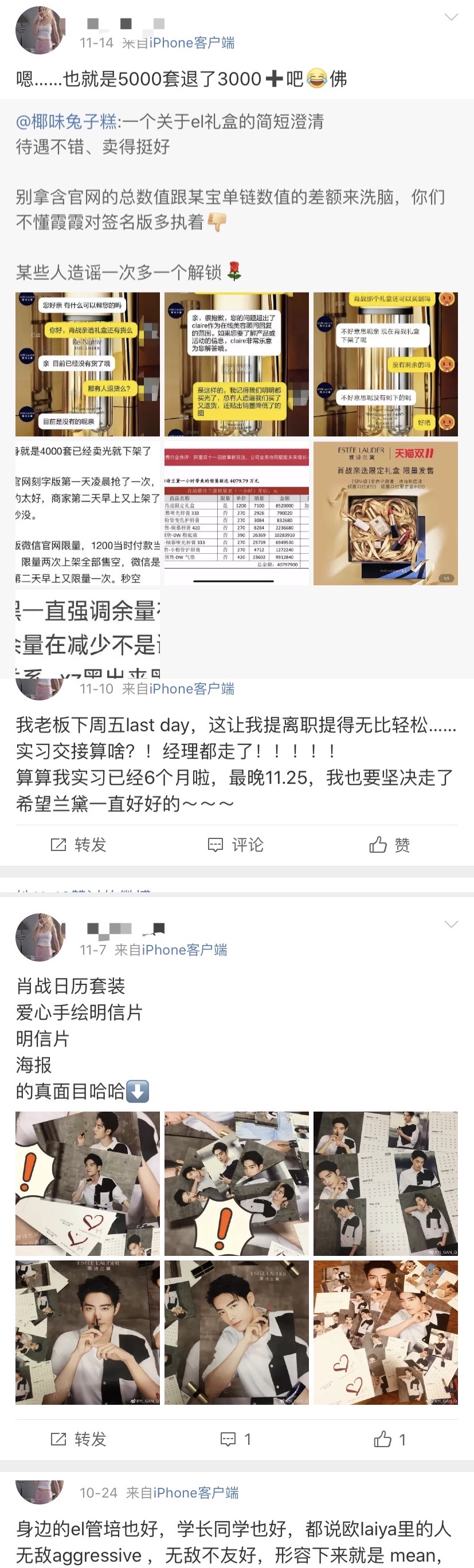Expand the chevron menu on the 11-7 post

click(451, 924)
